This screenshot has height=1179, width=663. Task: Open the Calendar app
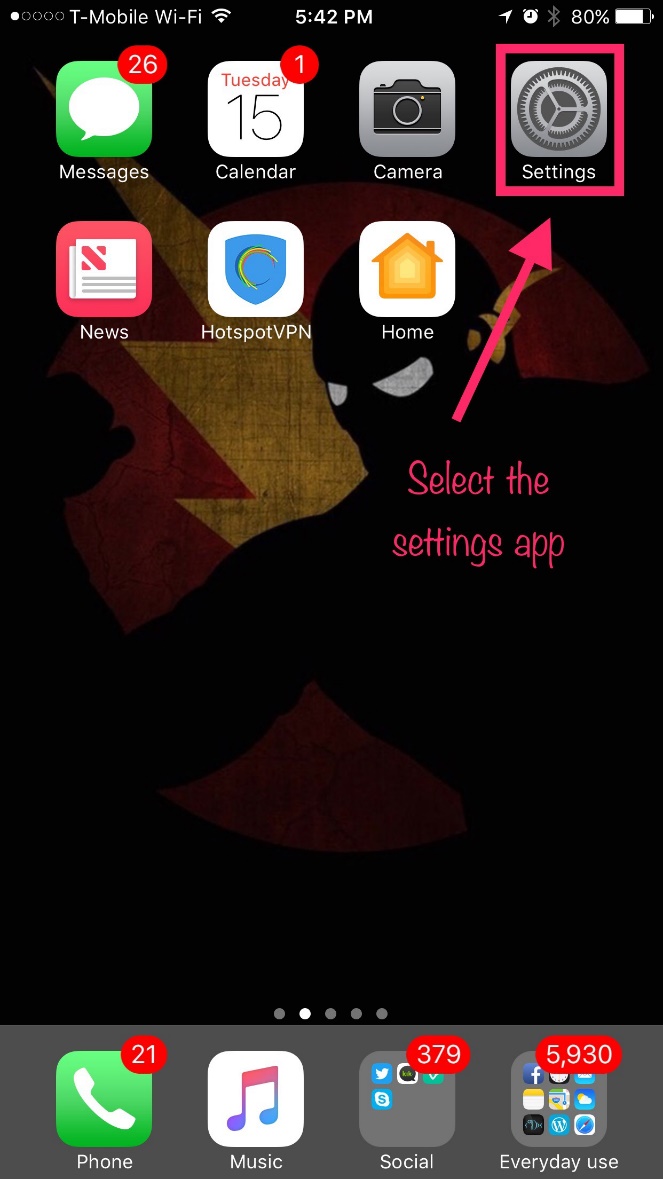pos(256,109)
